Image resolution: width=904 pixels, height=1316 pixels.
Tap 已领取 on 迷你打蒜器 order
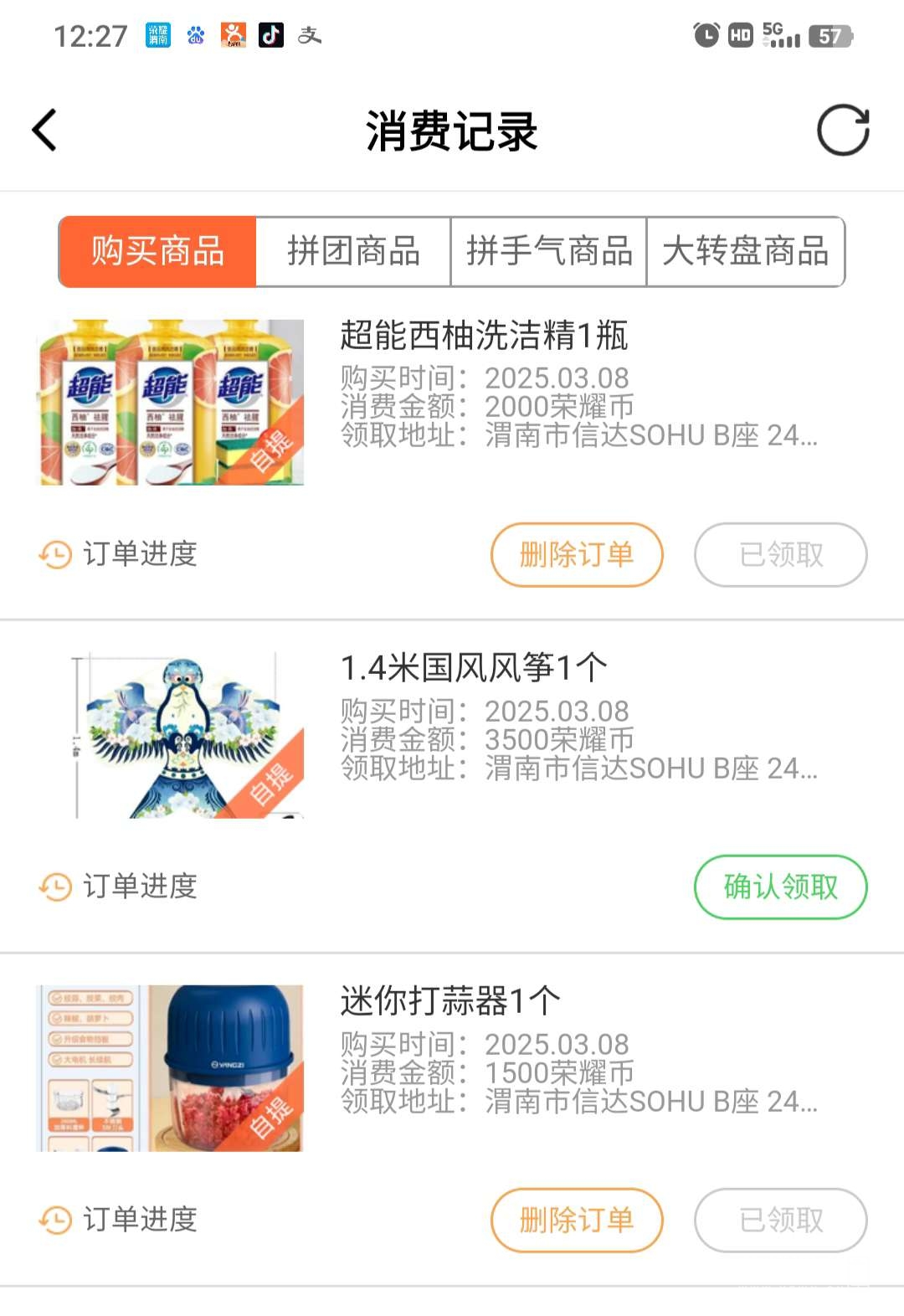(780, 1220)
